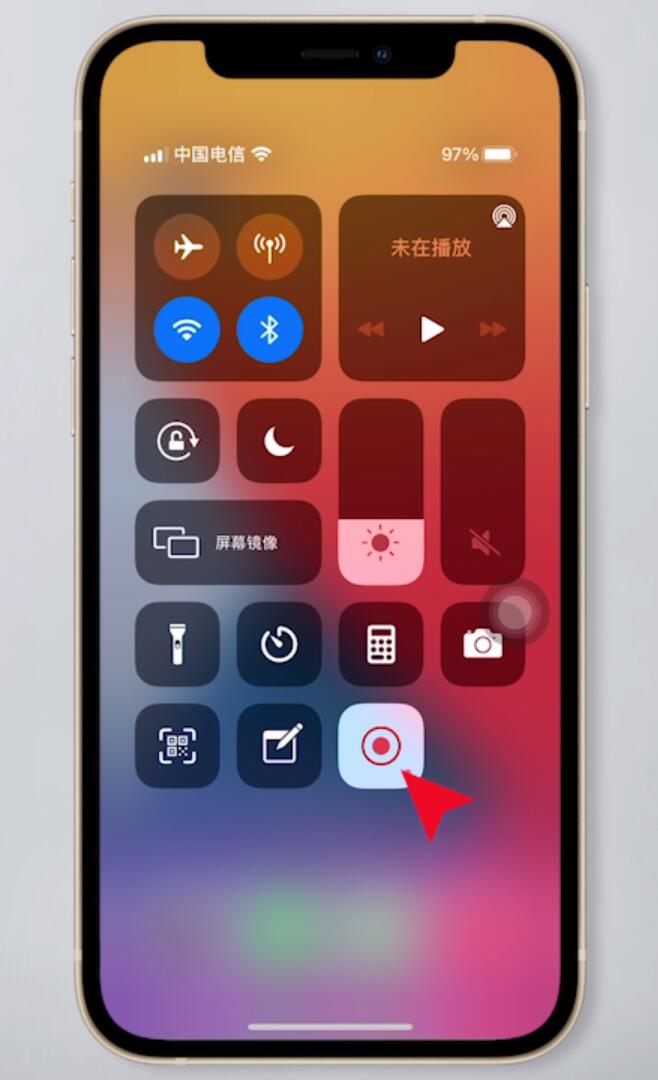Play the media
The height and width of the screenshot is (1080, 658).
pyautogui.click(x=431, y=329)
